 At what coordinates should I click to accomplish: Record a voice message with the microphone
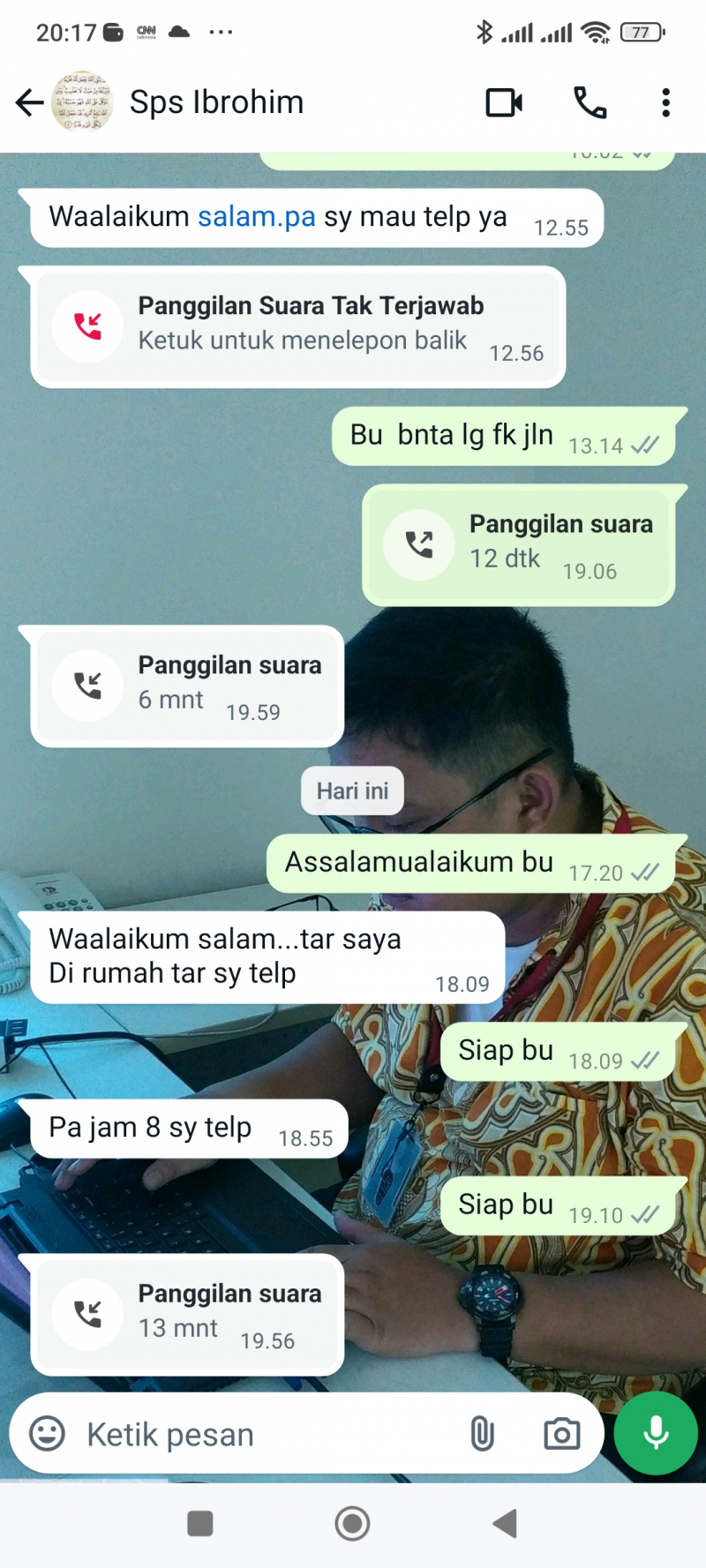point(655,1434)
